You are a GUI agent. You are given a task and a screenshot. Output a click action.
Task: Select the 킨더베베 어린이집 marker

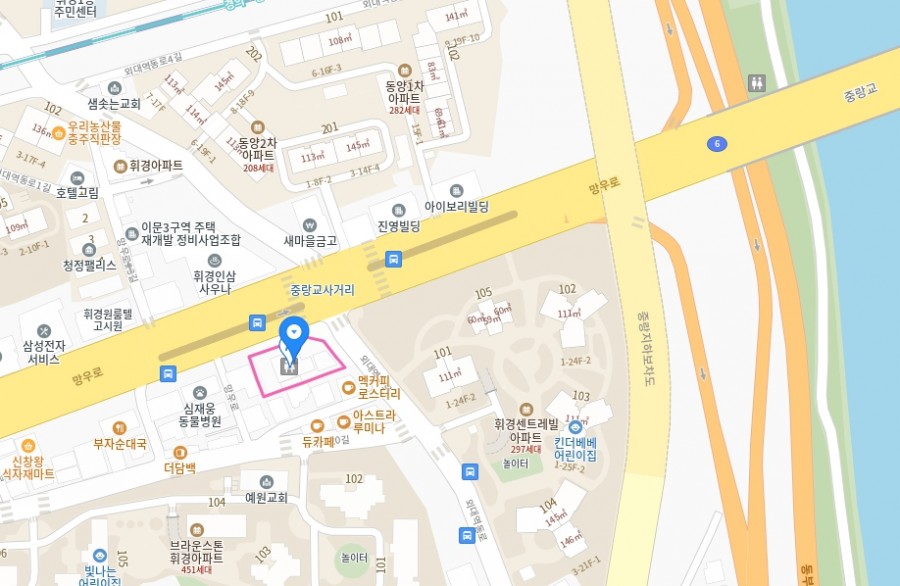[575, 427]
